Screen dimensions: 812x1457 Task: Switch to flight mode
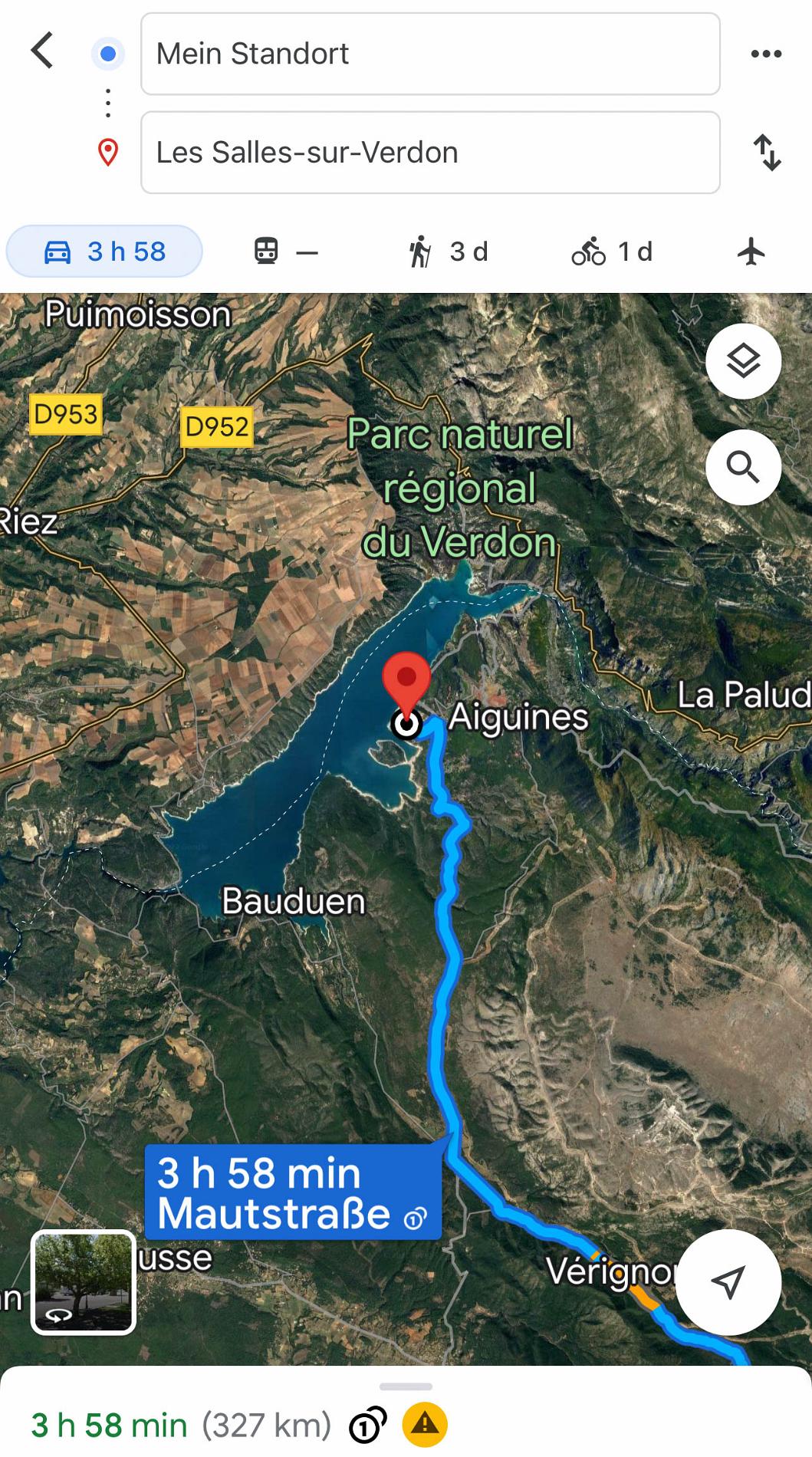pos(751,252)
